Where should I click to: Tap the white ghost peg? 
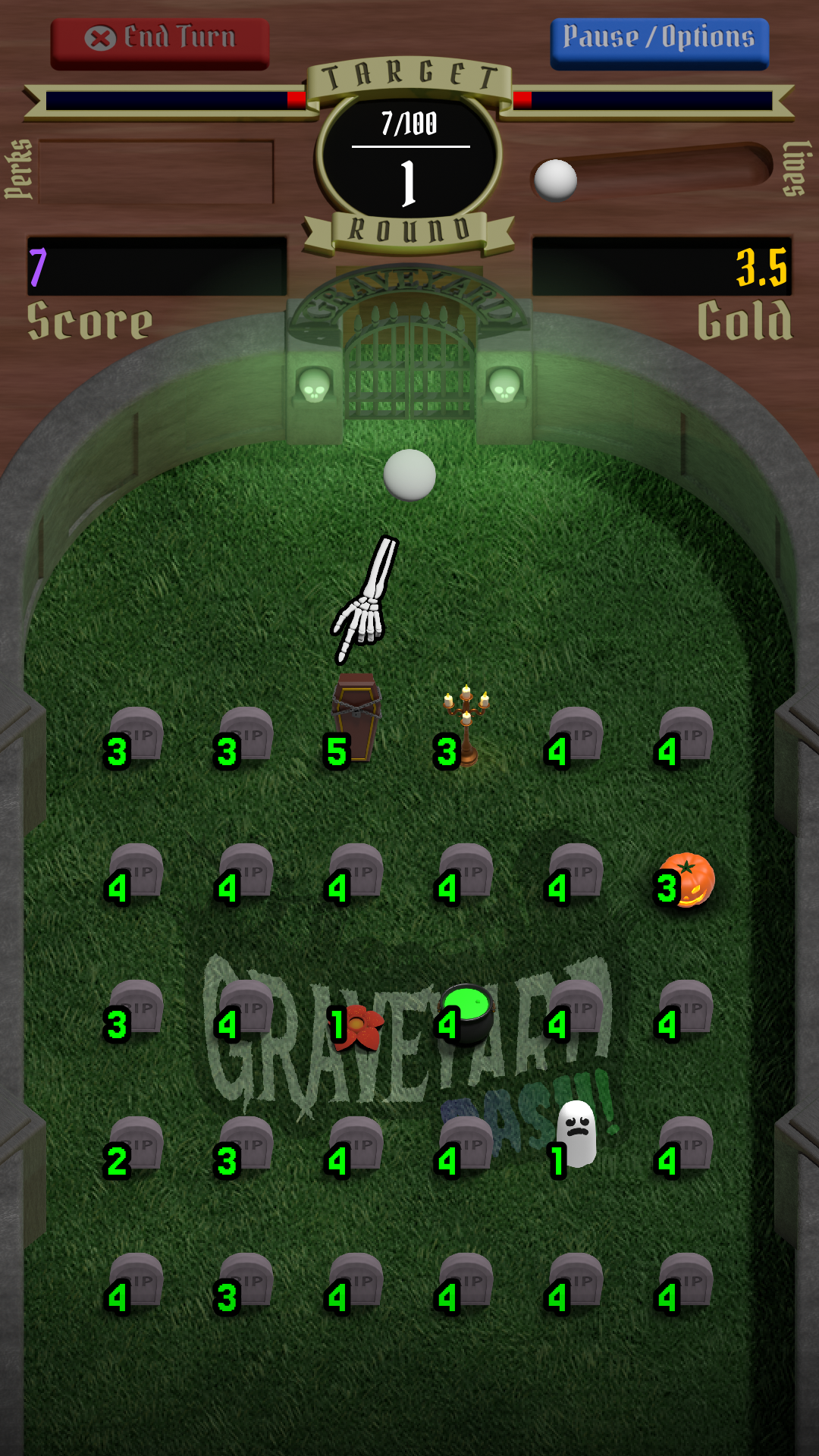(x=577, y=1133)
